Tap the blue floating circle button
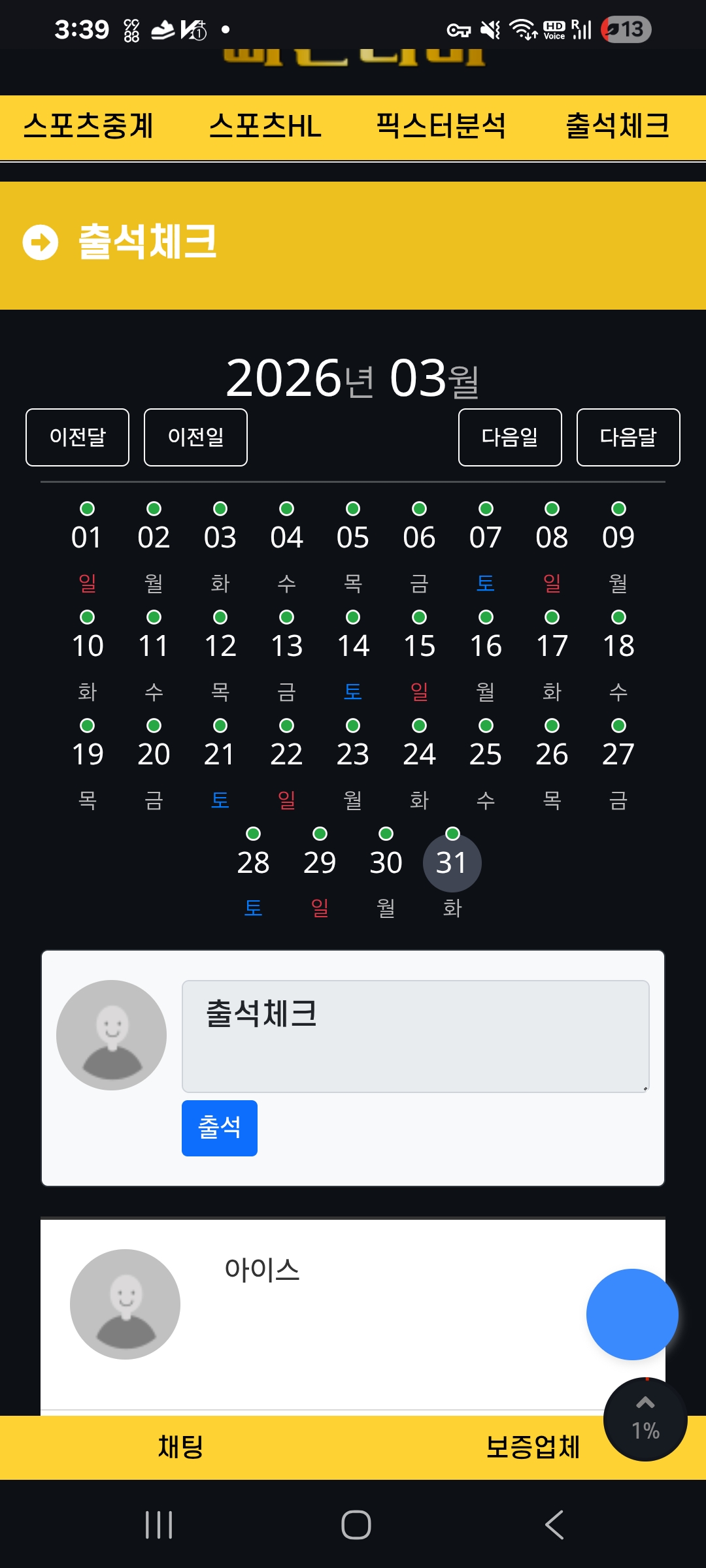The image size is (706, 1568). click(x=632, y=1315)
